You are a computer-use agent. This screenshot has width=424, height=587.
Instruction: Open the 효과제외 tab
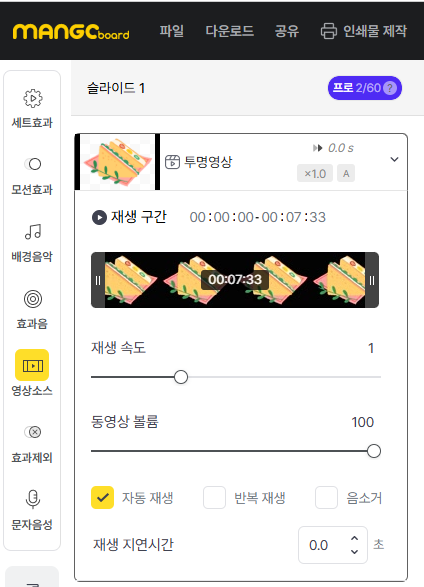point(32,444)
